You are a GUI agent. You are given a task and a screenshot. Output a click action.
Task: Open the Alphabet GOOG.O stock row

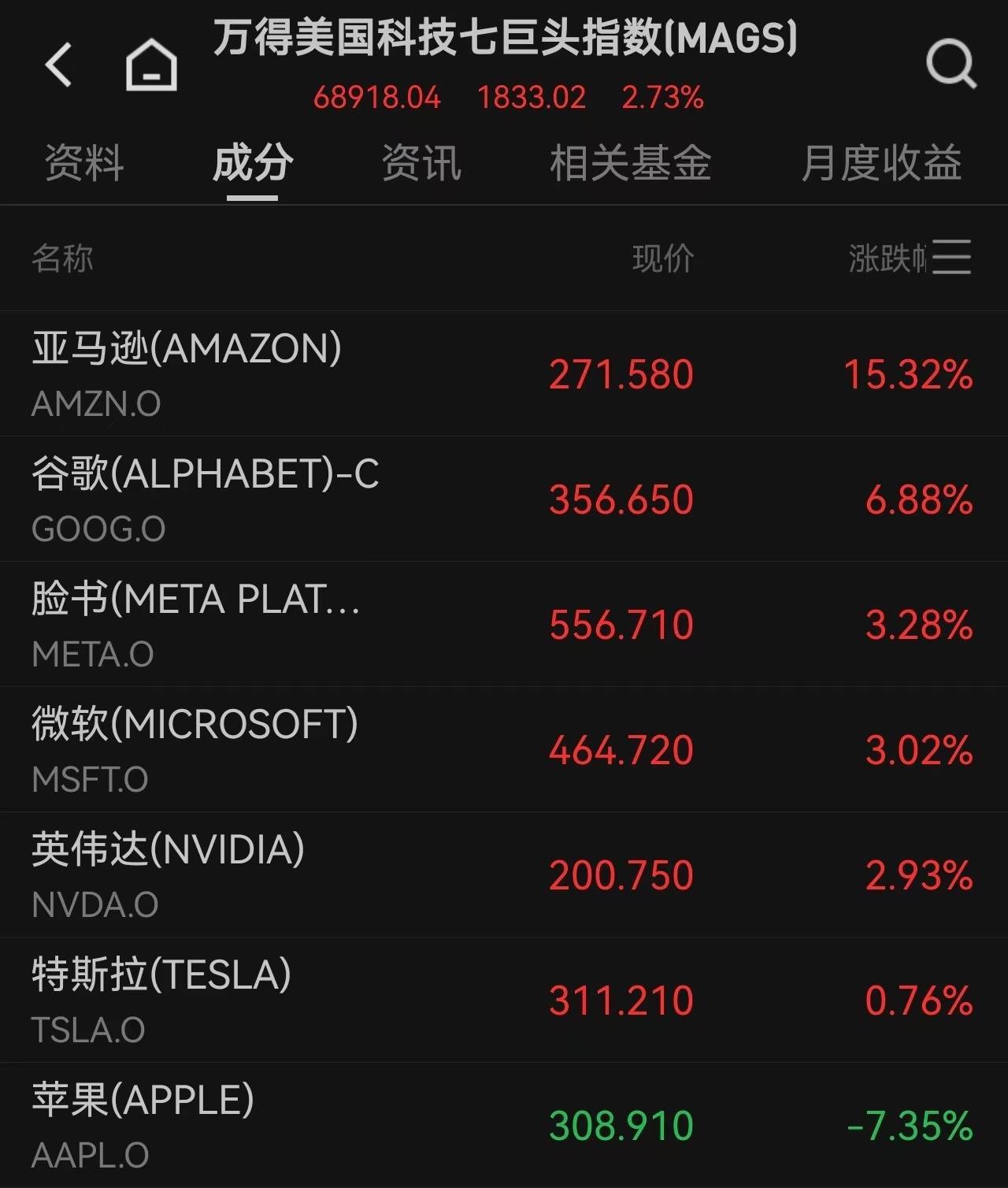[504, 499]
